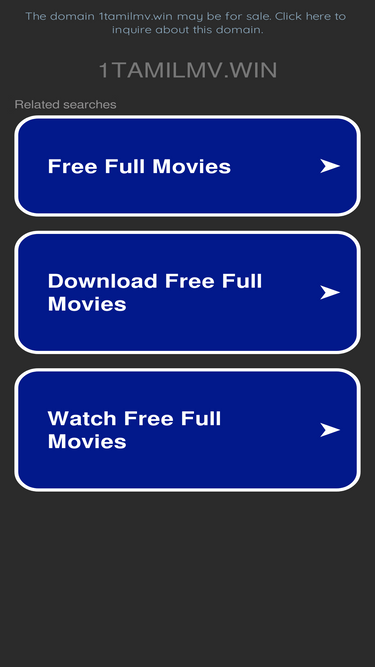Open the Free Full Movies search
The width and height of the screenshot is (375, 667).
[188, 166]
